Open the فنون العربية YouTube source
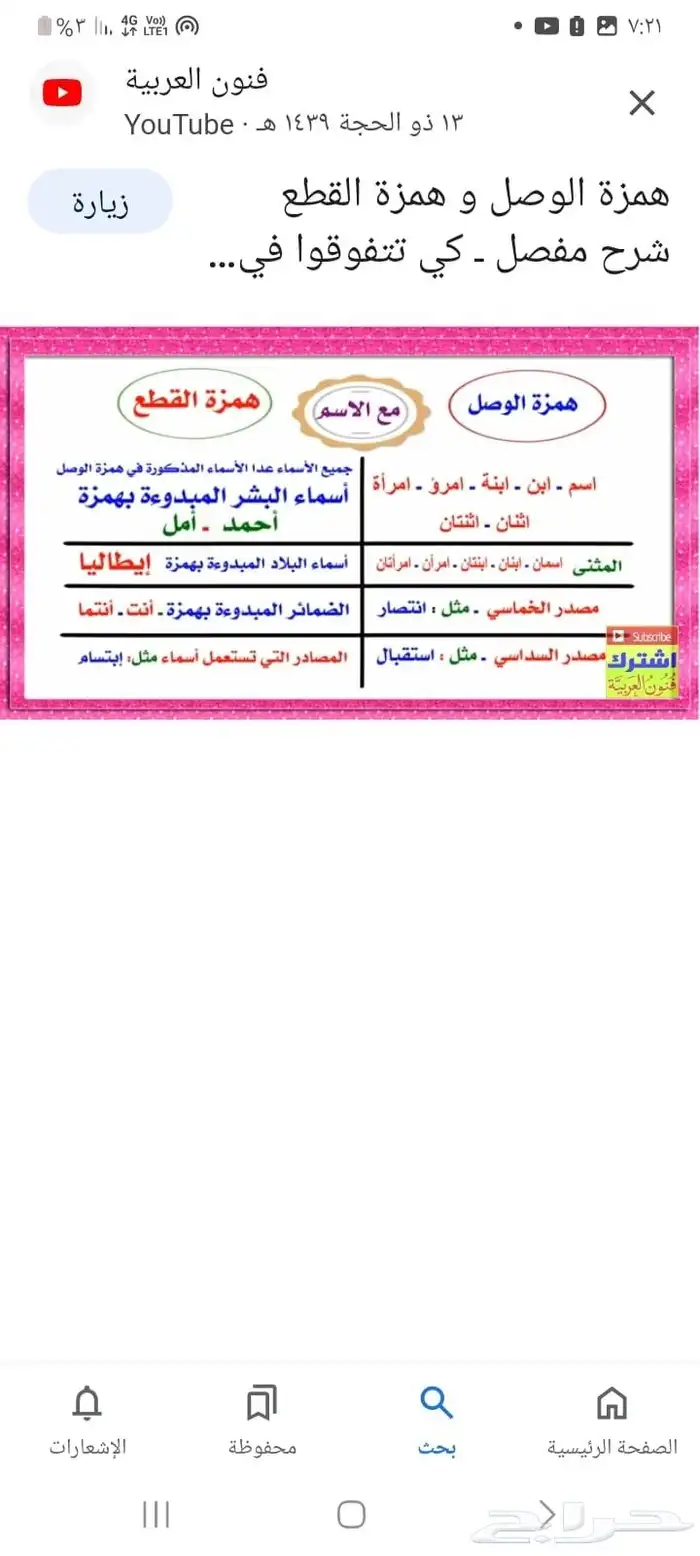Viewport: 700px width, 1556px height. coord(198,80)
